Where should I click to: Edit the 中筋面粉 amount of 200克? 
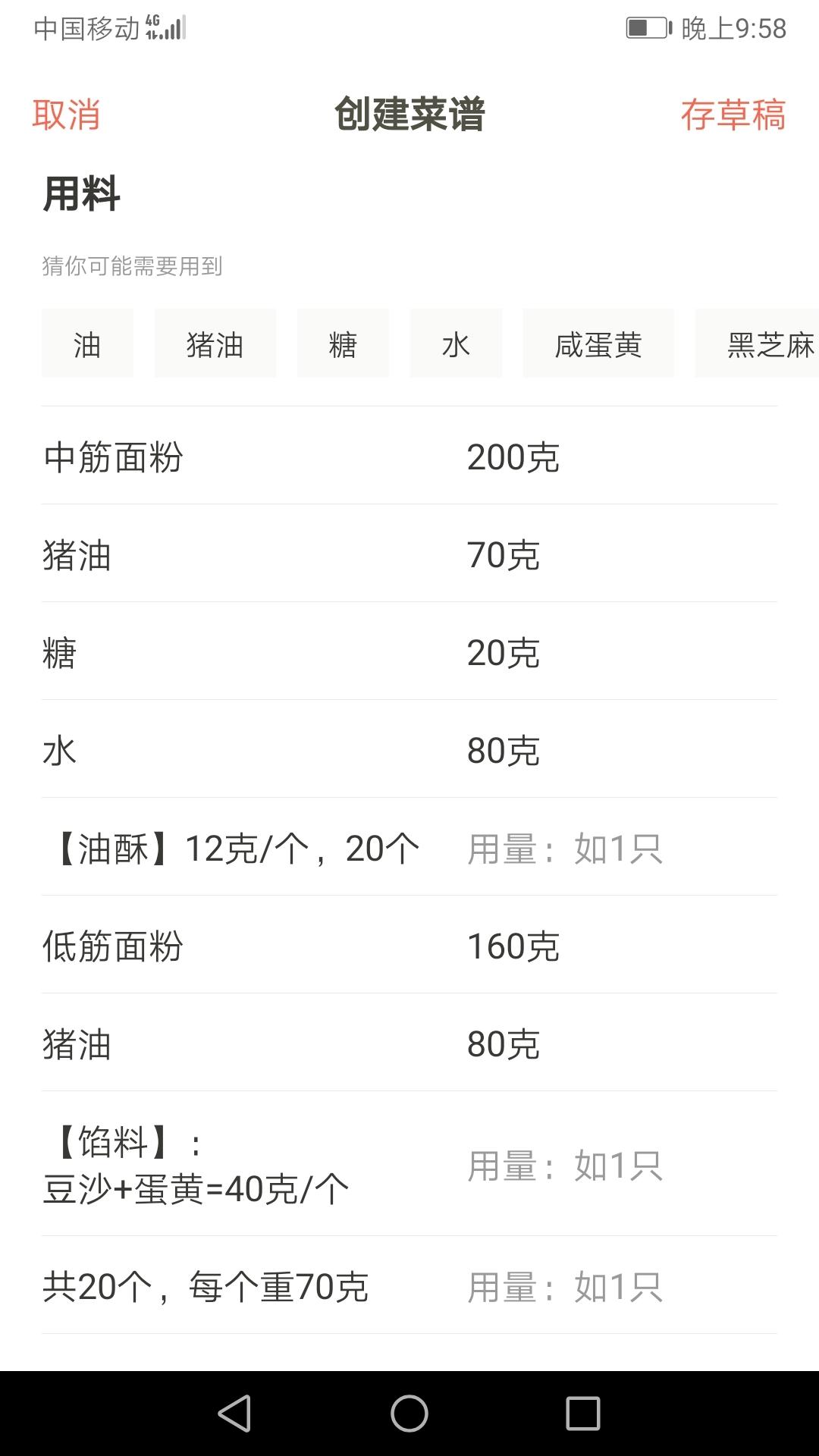513,460
